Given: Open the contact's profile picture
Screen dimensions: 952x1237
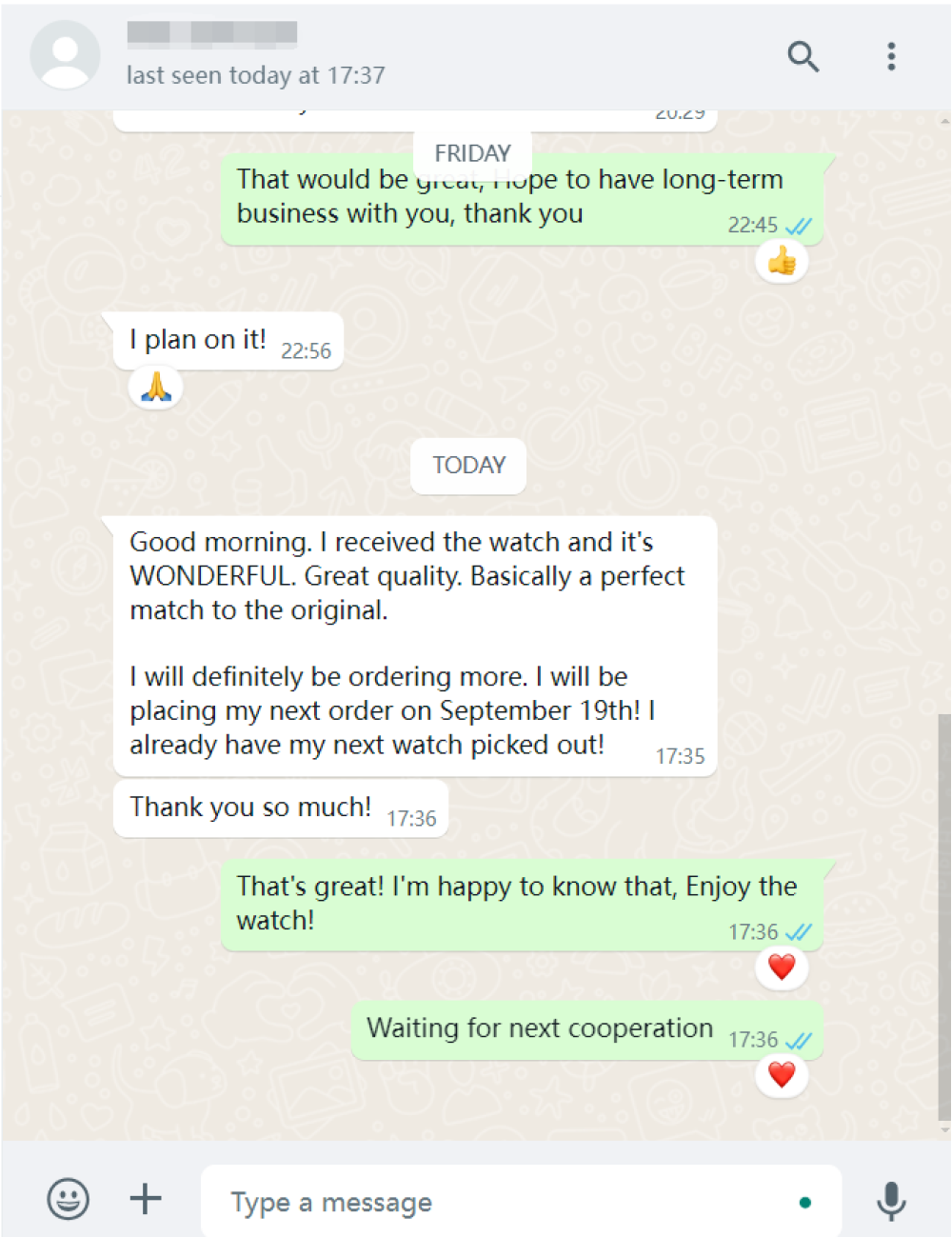Looking at the screenshot, I should (x=65, y=55).
